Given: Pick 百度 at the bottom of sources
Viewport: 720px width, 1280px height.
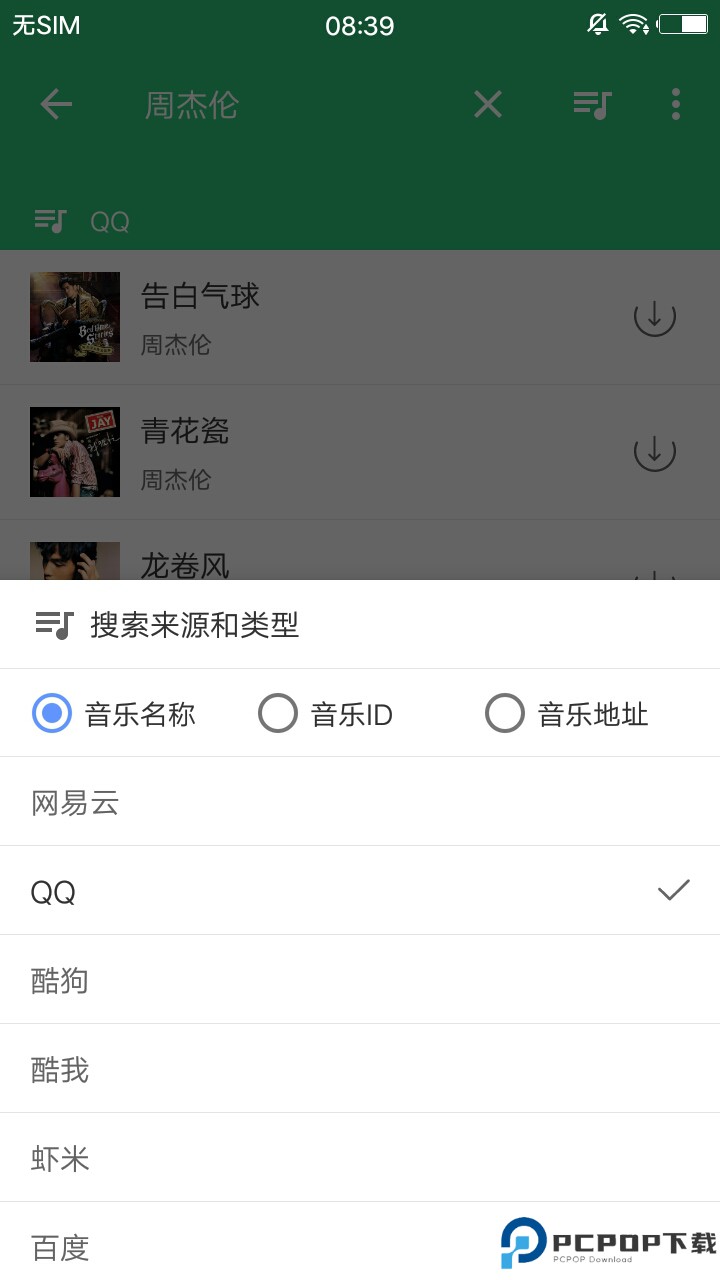Looking at the screenshot, I should point(59,1246).
